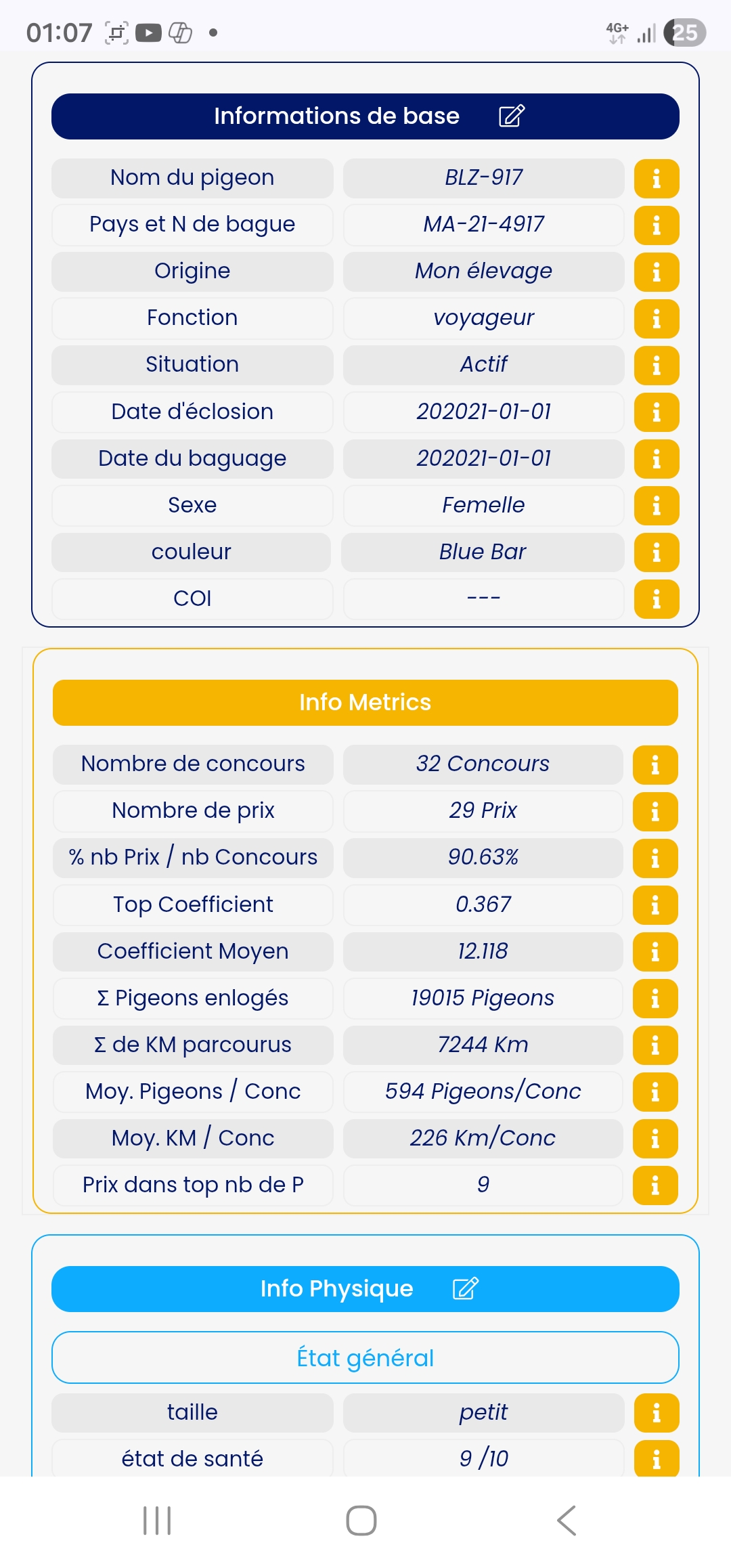Show info for the Sexe row

(656, 506)
